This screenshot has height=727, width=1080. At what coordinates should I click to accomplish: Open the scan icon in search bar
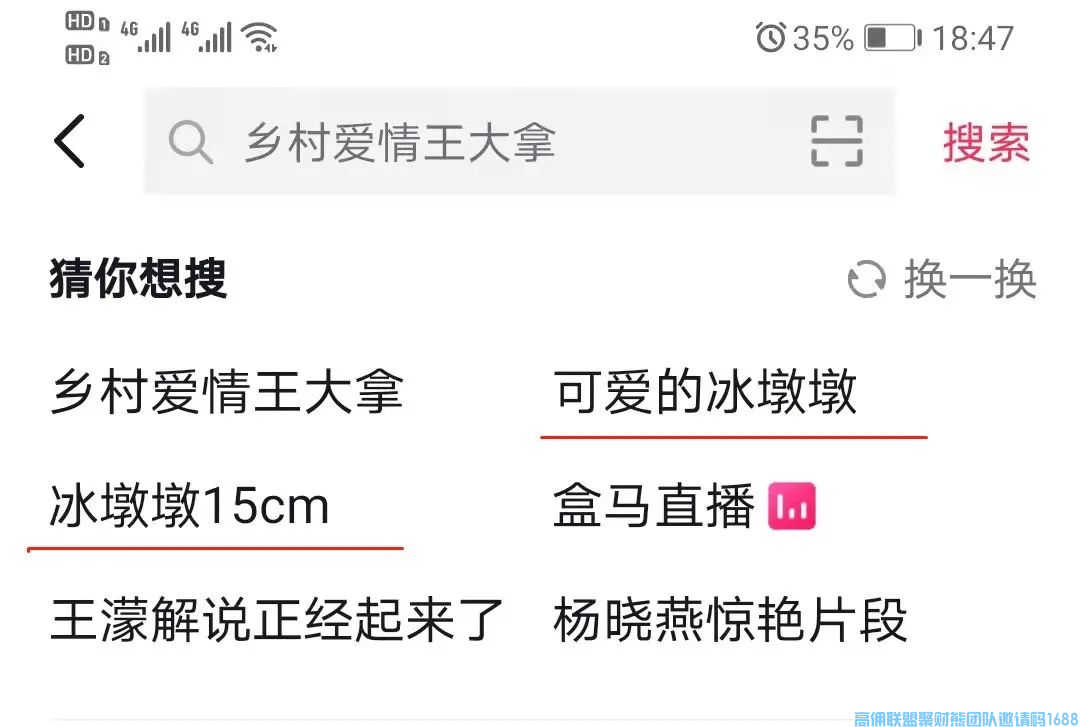[836, 141]
